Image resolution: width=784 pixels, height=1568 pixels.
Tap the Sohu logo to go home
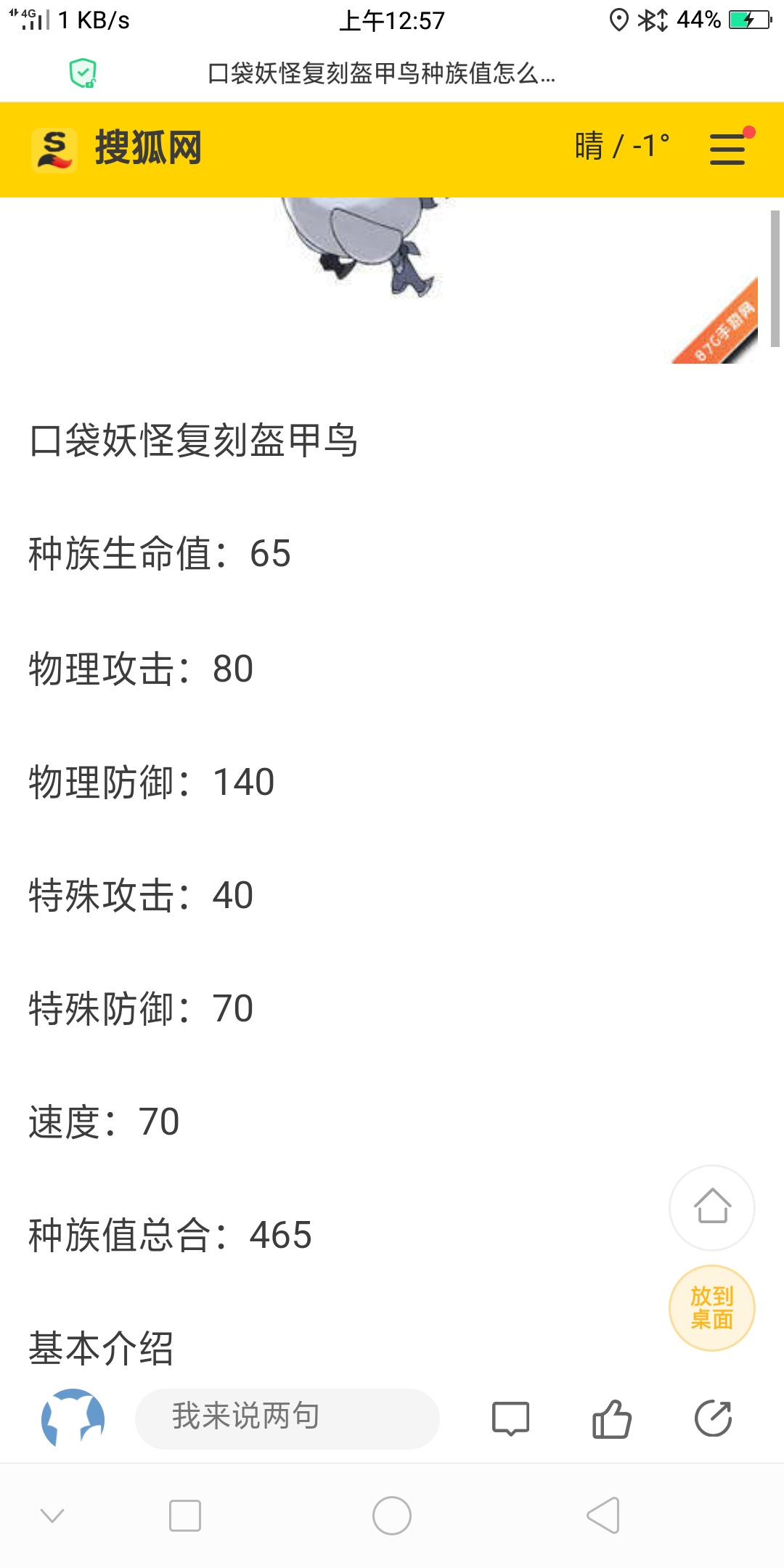pos(117,149)
